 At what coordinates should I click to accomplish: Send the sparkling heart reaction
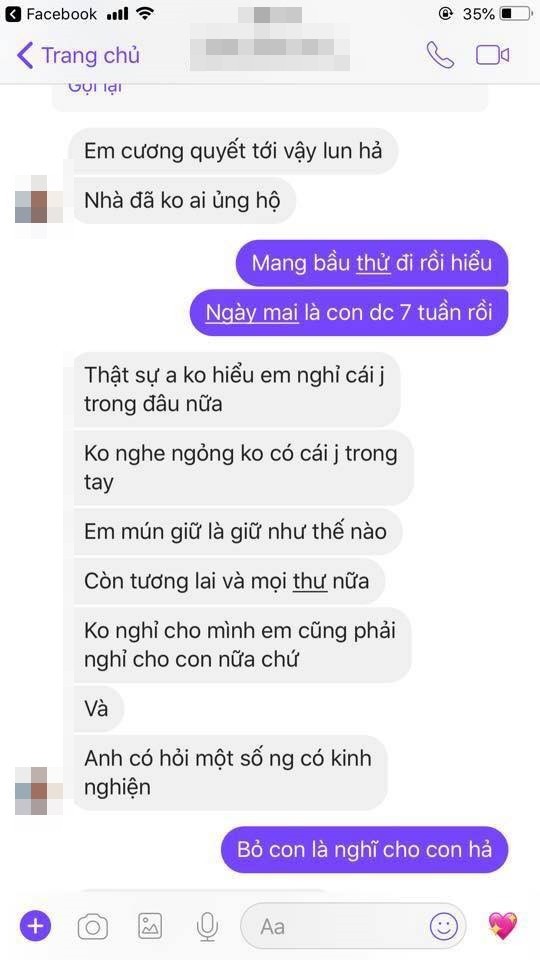[x=502, y=926]
